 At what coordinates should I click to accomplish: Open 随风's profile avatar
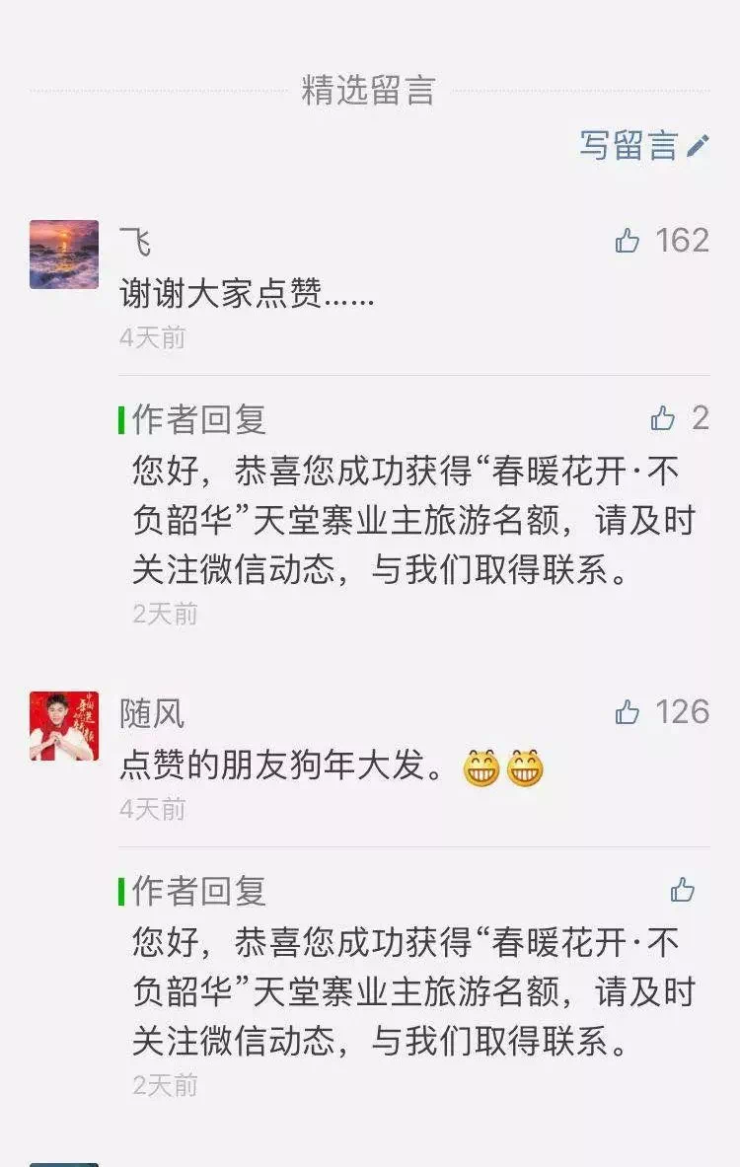click(x=64, y=726)
